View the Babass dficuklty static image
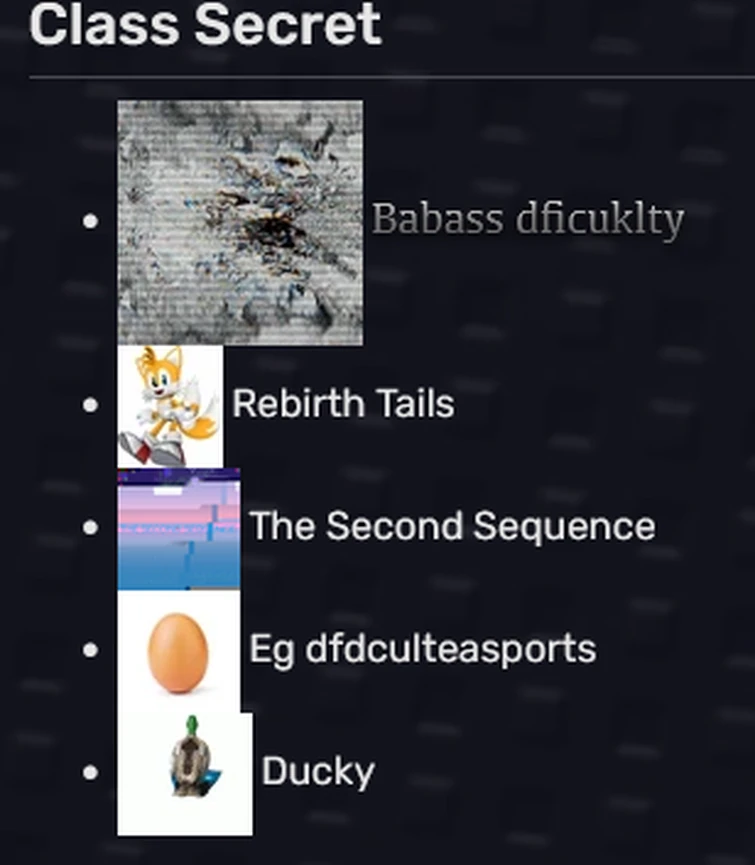 (x=240, y=222)
